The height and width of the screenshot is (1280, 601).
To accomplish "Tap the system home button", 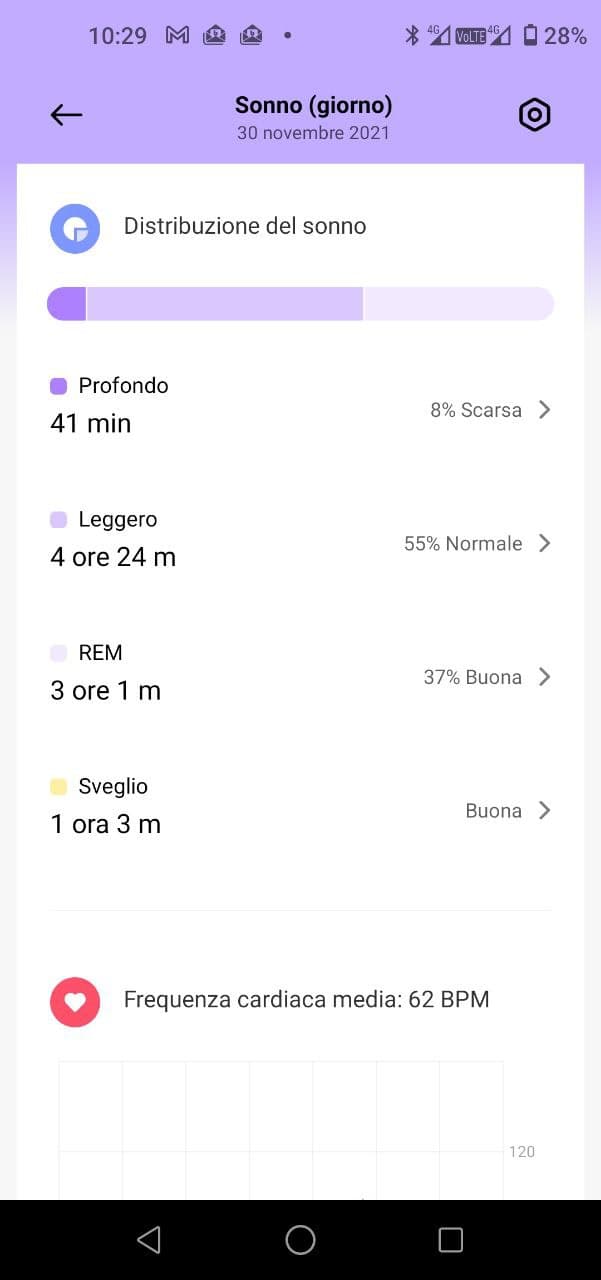I will 300,1240.
